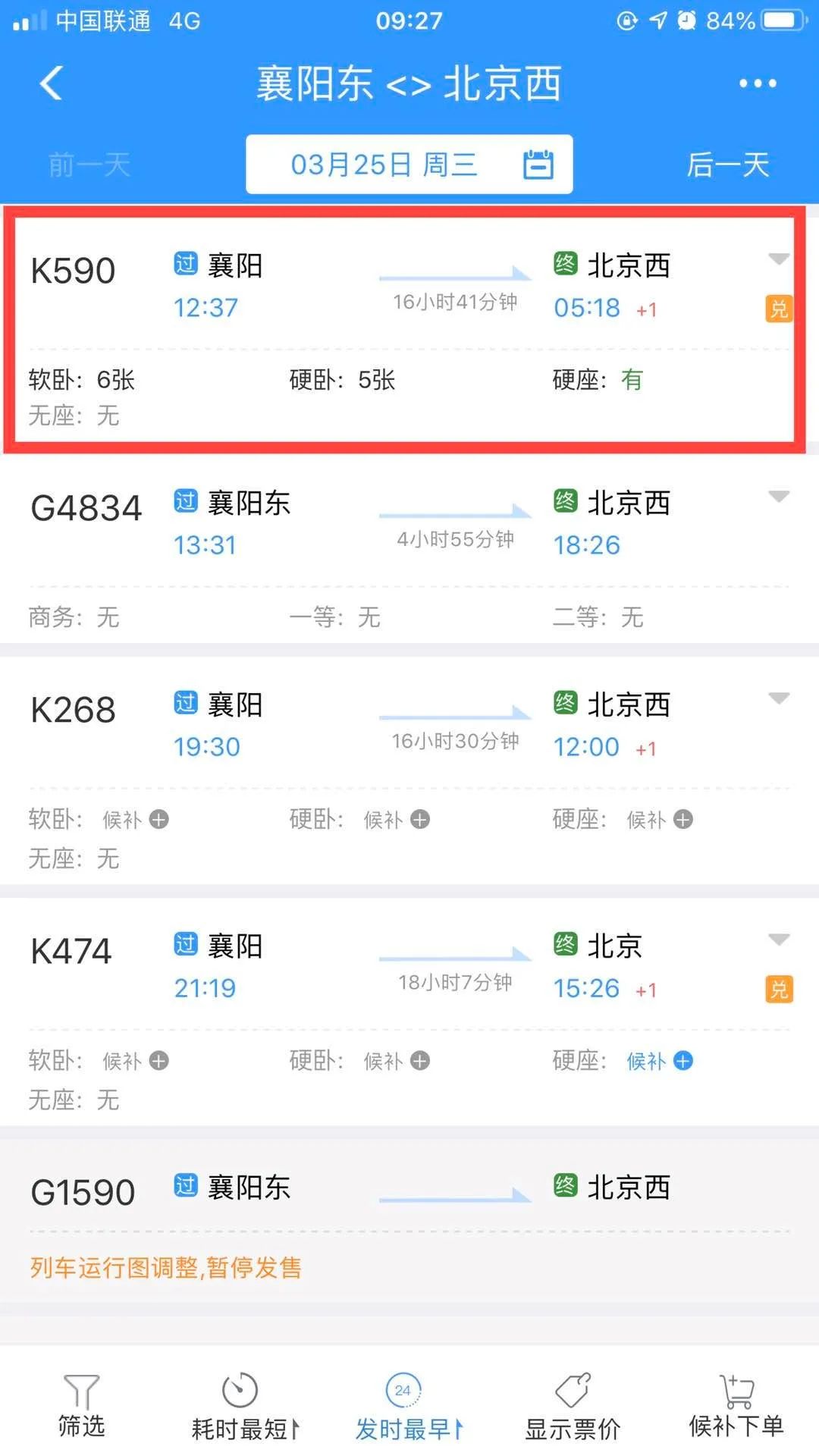This screenshot has width=819, height=1456.
Task: Expand details for train G4834
Action: pos(779,497)
